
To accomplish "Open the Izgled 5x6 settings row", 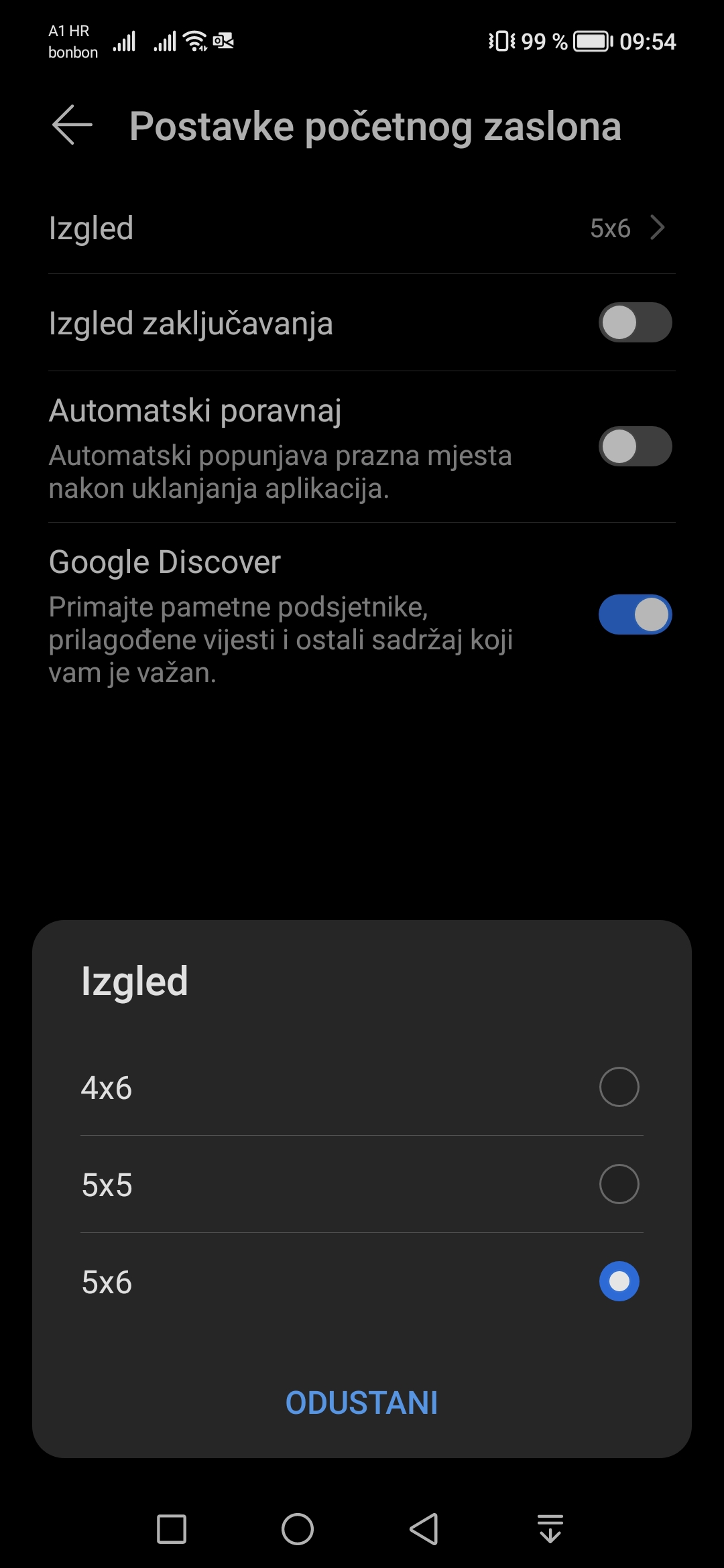I will [x=362, y=228].
